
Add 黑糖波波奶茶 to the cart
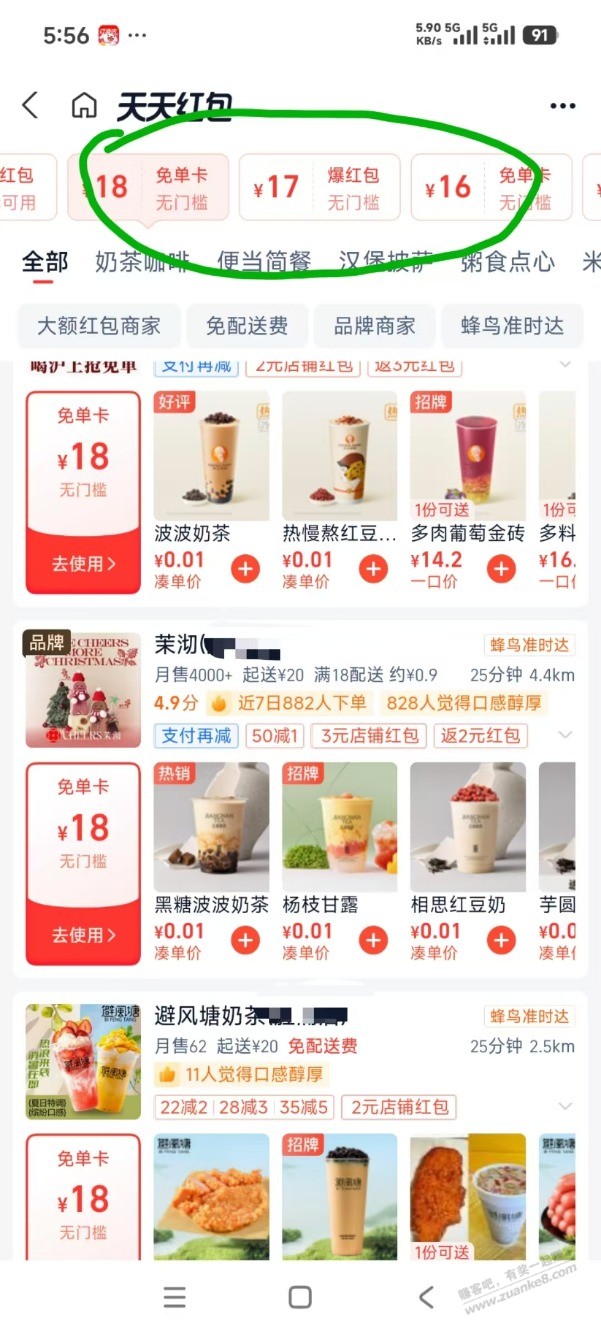(x=245, y=940)
